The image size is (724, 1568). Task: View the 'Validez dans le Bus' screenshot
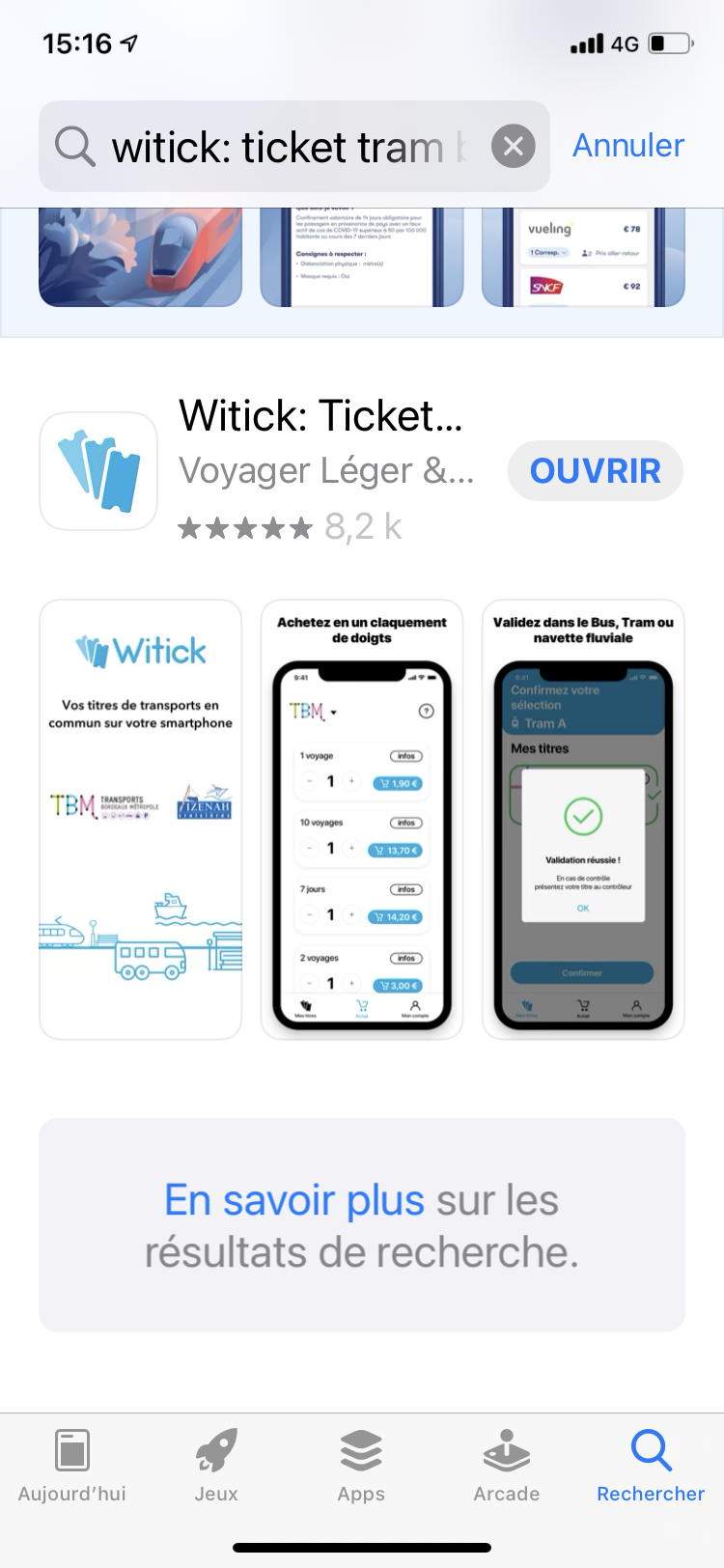pyautogui.click(x=583, y=819)
